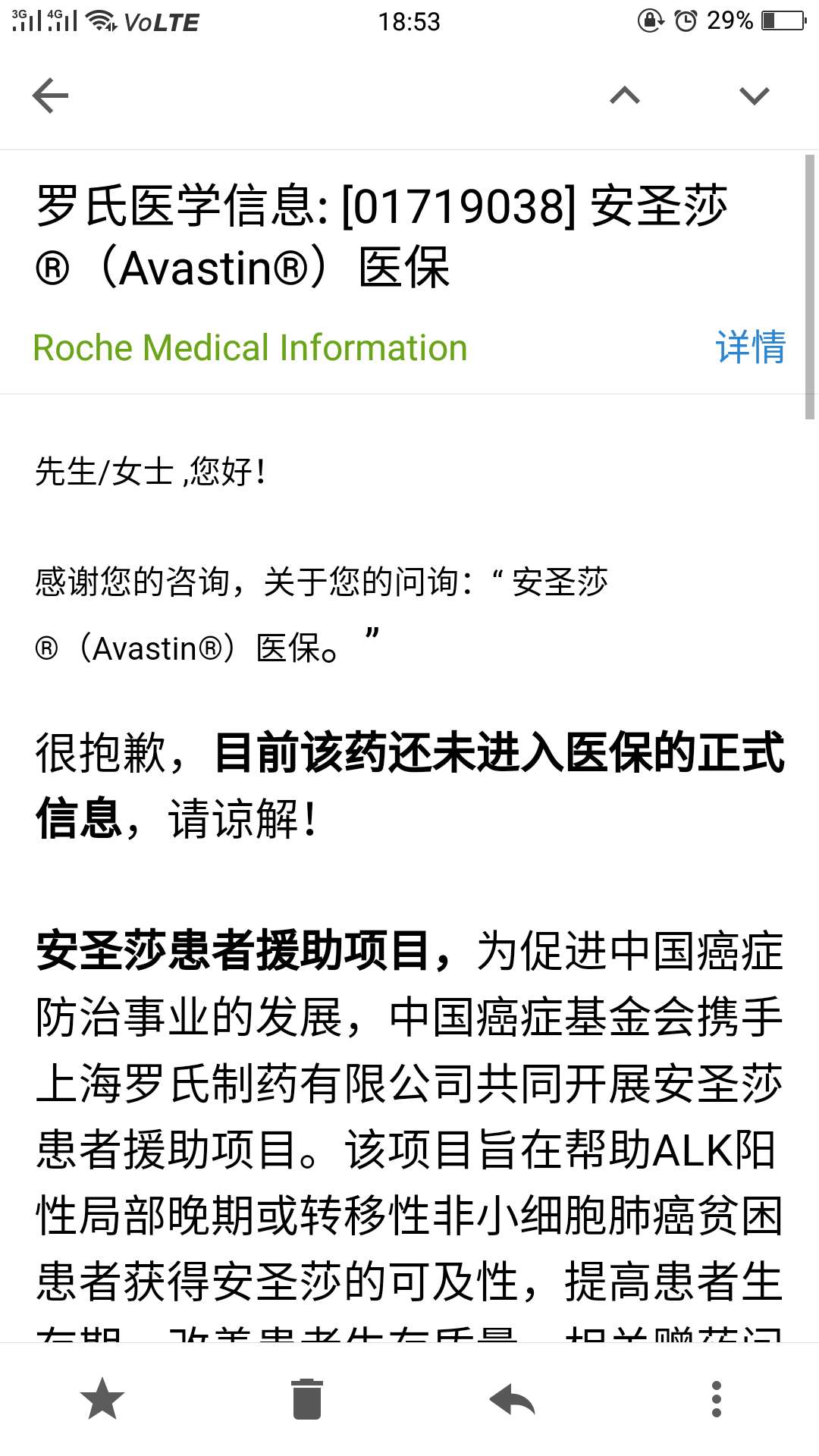819x1456 pixels.
Task: Tap the sender name Roche Medical Information
Action: (x=249, y=348)
